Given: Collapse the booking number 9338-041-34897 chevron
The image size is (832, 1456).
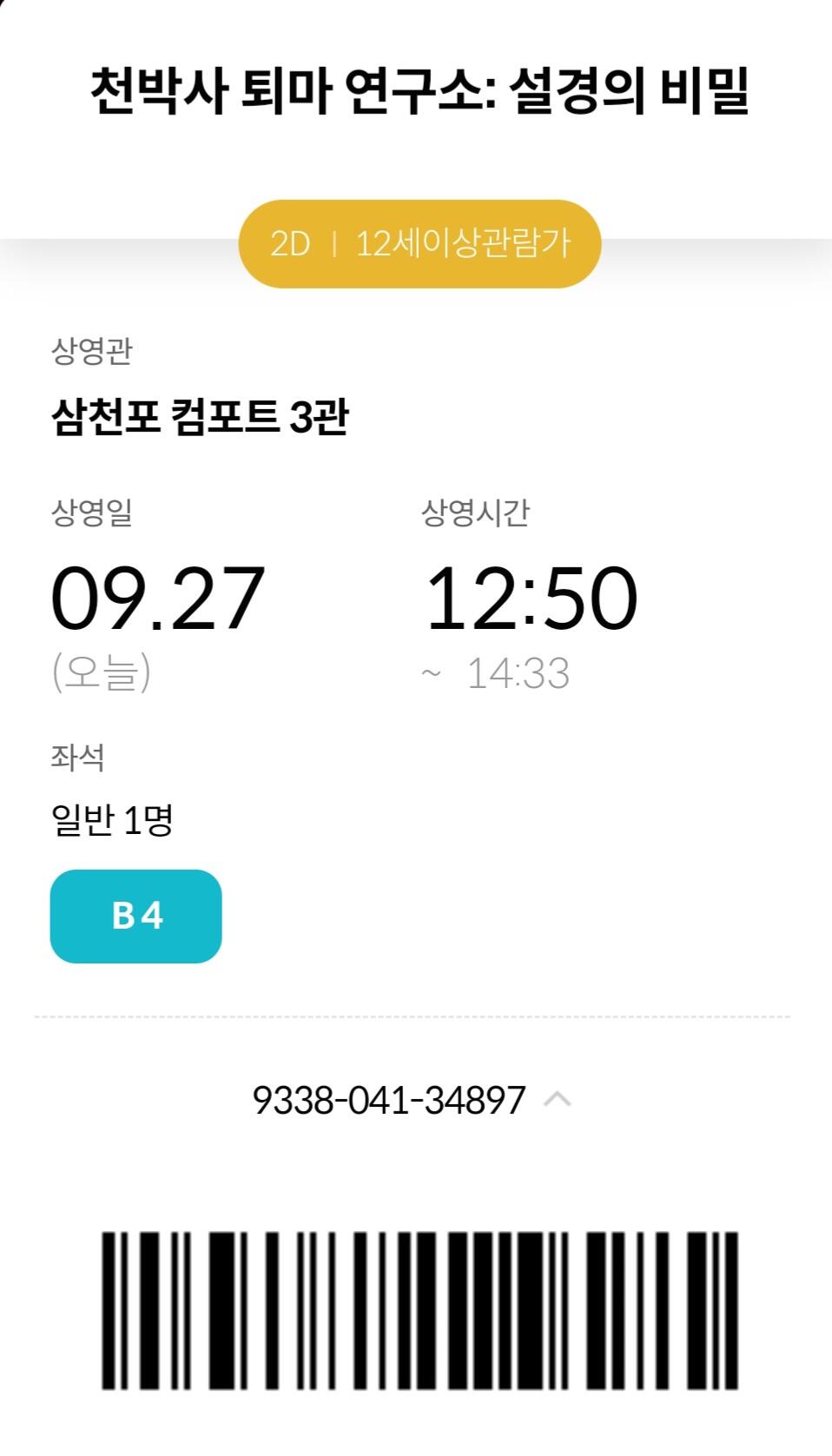Looking at the screenshot, I should point(557,1100).
